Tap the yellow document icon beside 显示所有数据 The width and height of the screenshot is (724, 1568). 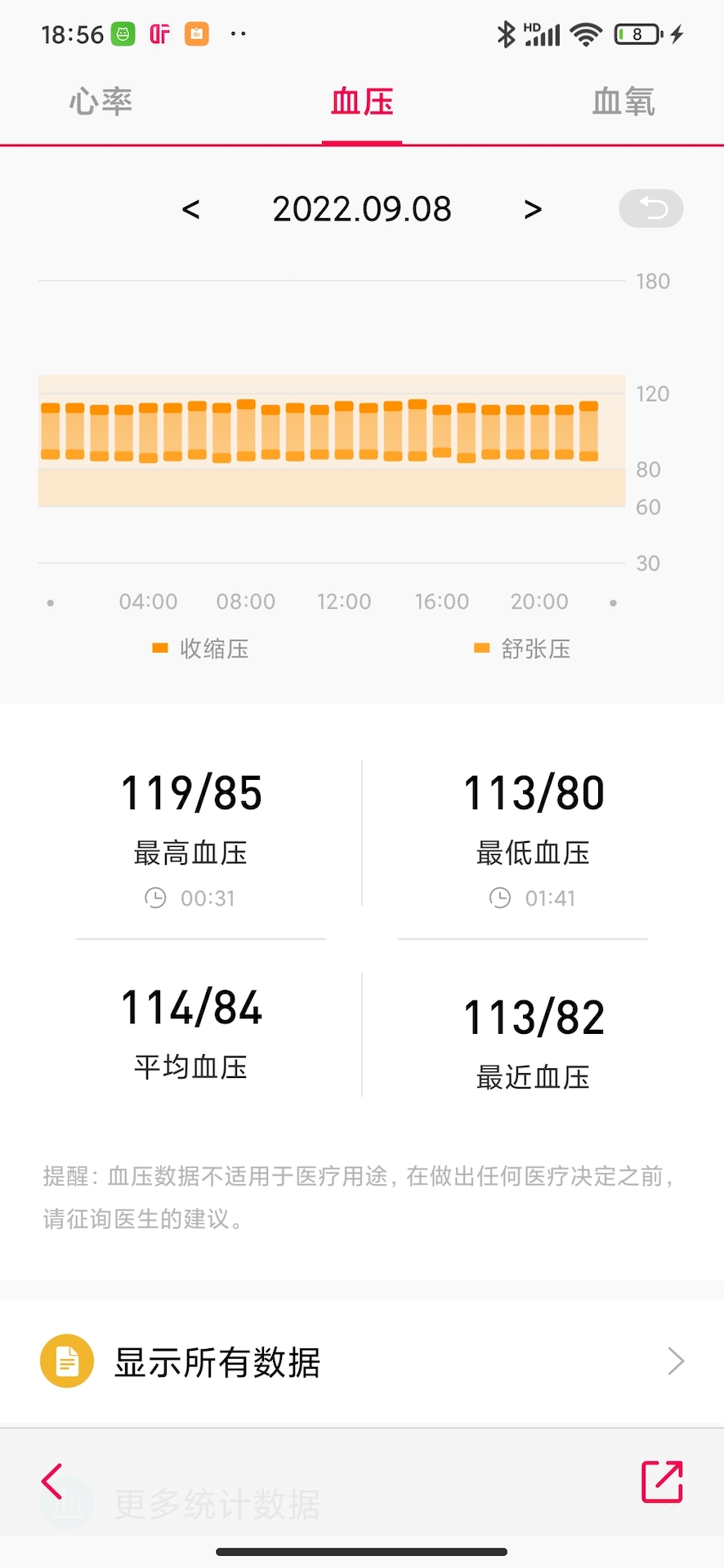pyautogui.click(x=67, y=1361)
